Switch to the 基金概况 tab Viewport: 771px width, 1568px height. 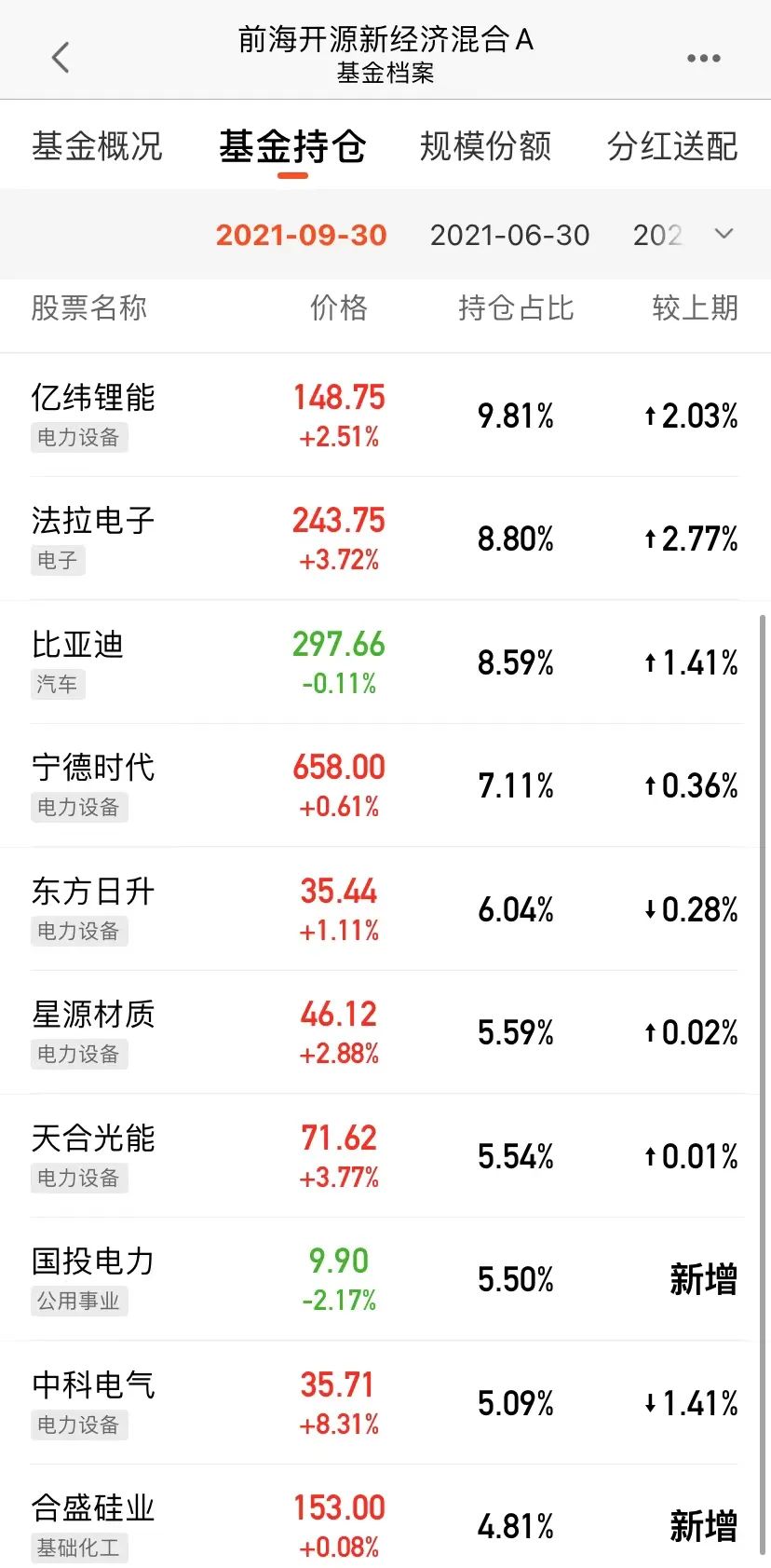pyautogui.click(x=98, y=146)
